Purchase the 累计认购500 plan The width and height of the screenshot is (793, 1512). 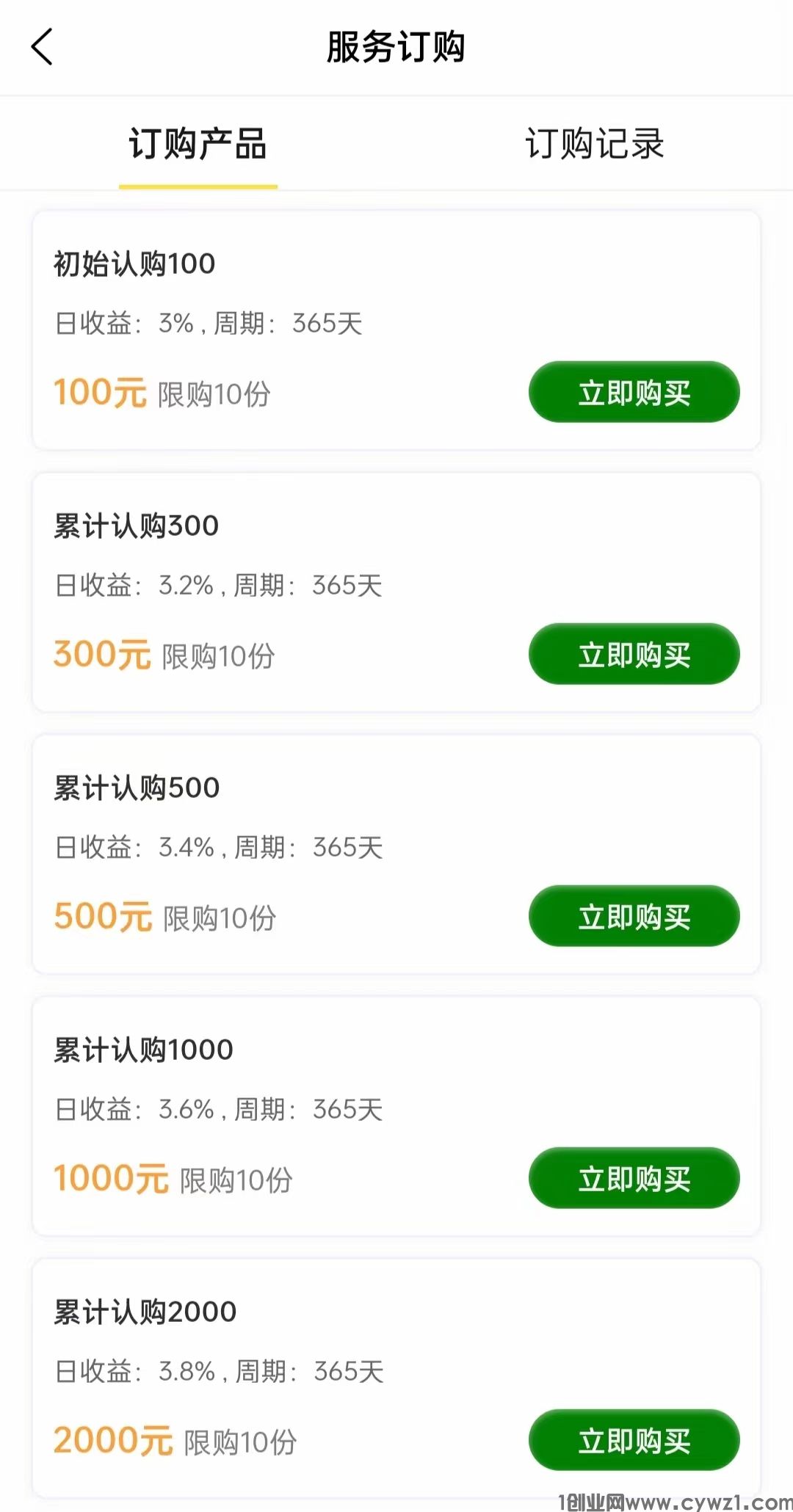(634, 916)
